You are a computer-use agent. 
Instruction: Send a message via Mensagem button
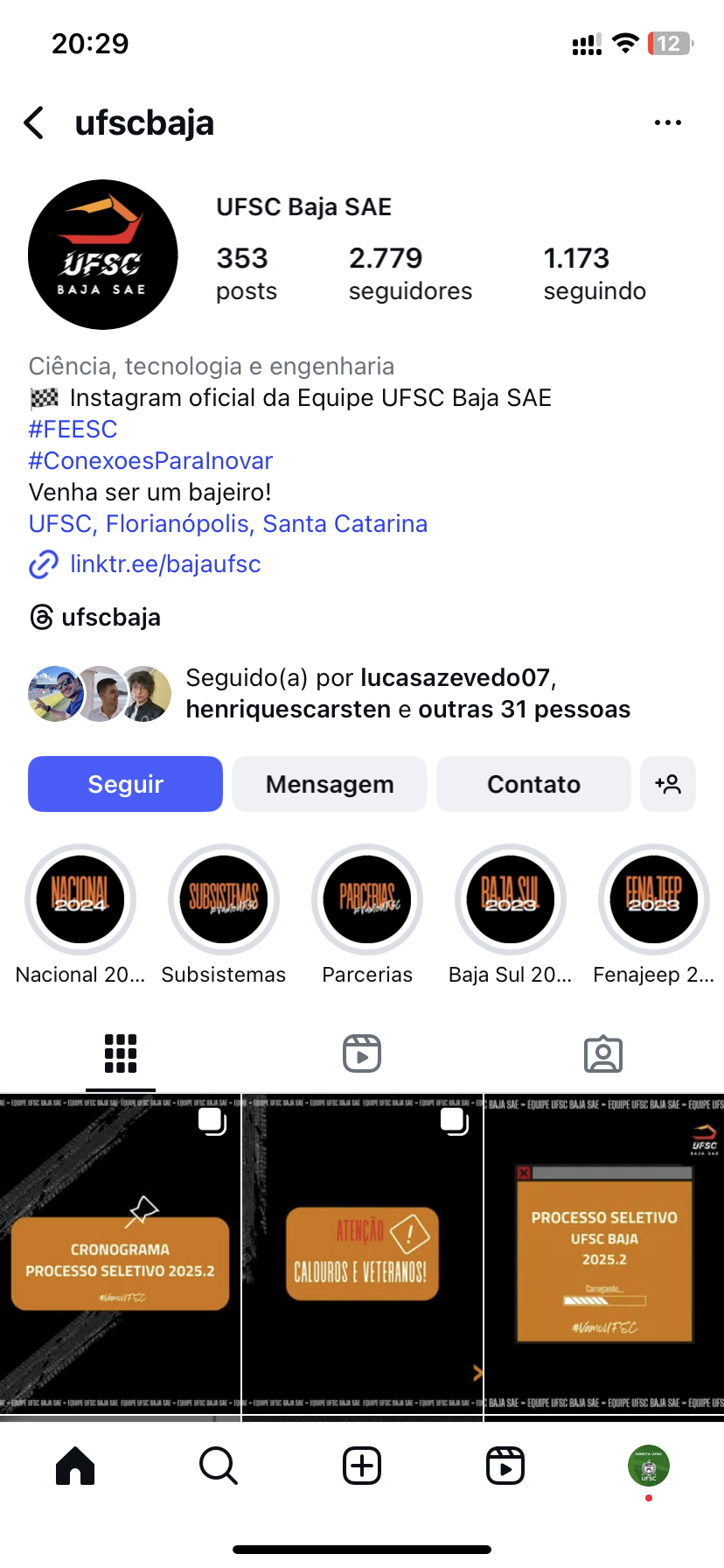(x=330, y=784)
